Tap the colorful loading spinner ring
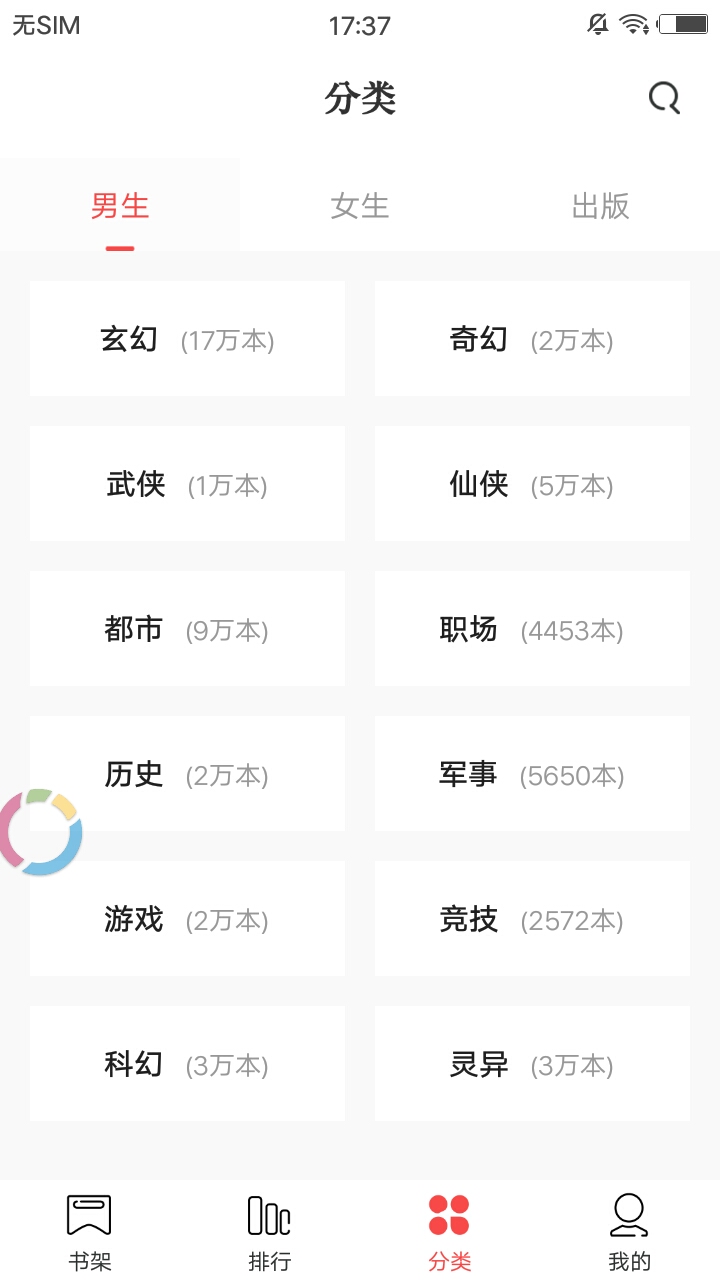The image size is (720, 1280). [x=40, y=831]
